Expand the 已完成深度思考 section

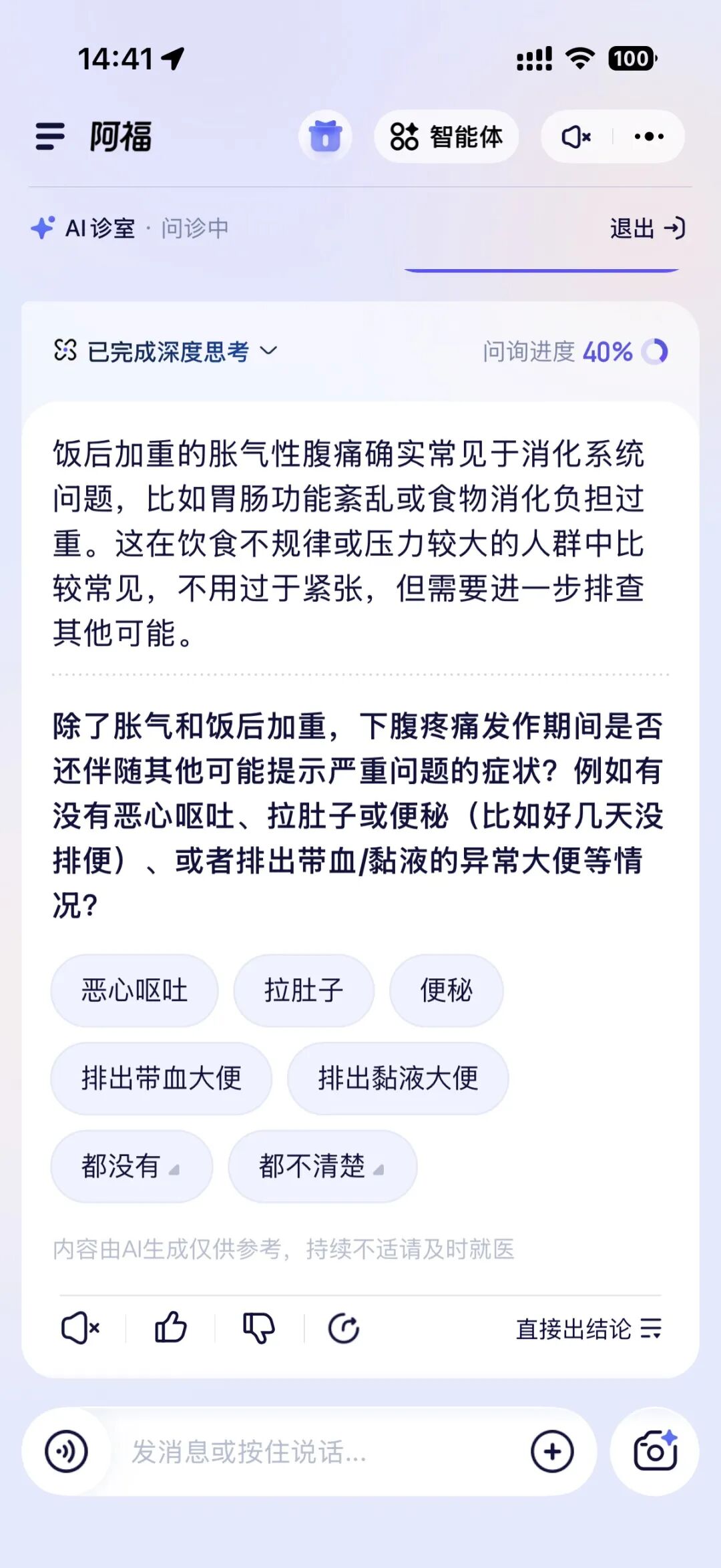(166, 351)
